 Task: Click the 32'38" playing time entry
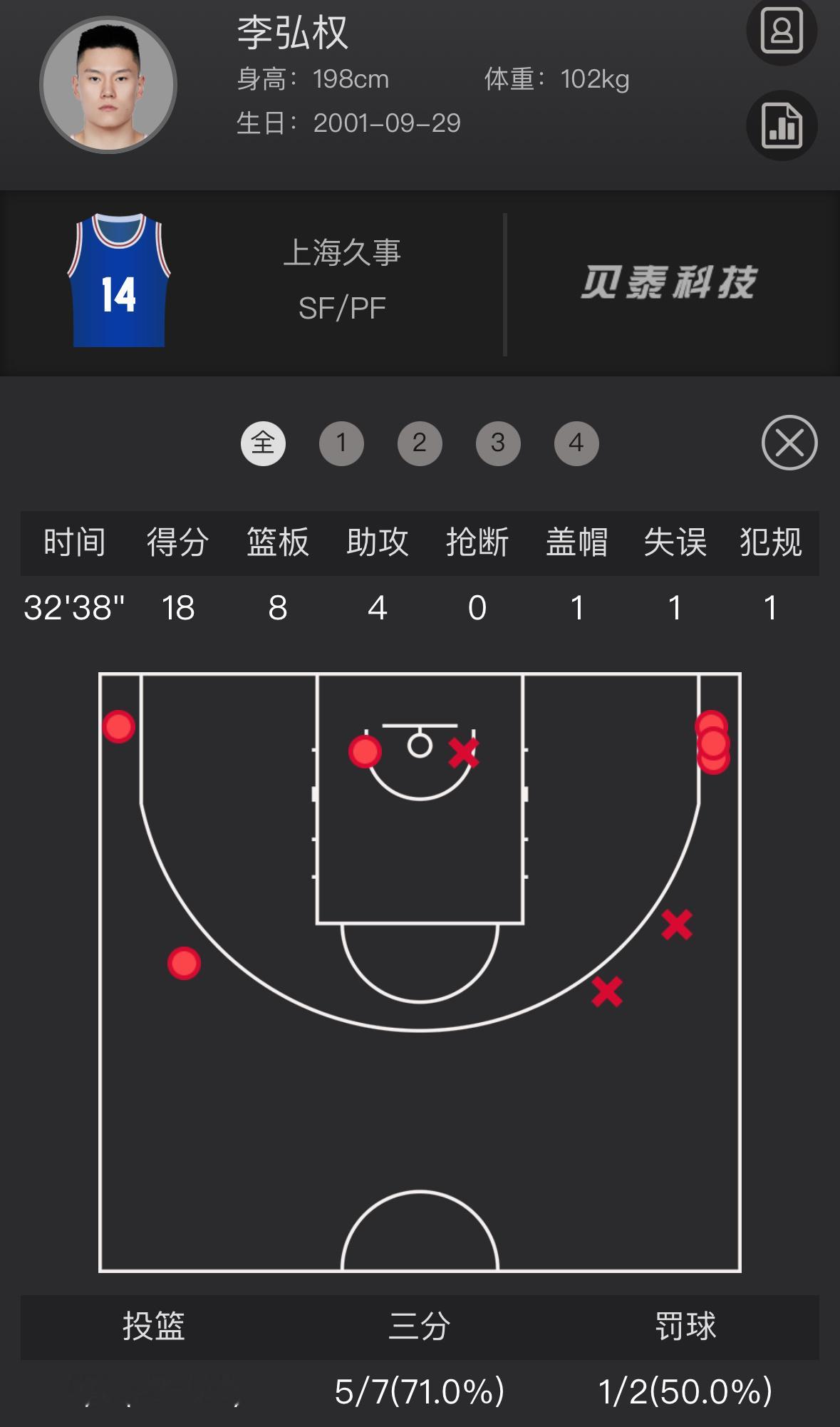tap(76, 608)
